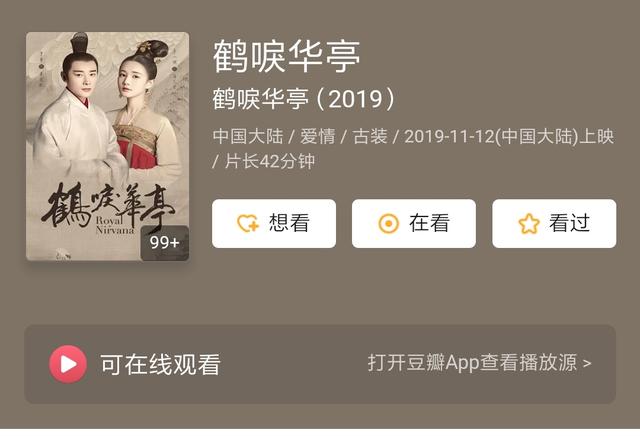
Task: Mark the drama as 看过
Action: click(x=554, y=224)
